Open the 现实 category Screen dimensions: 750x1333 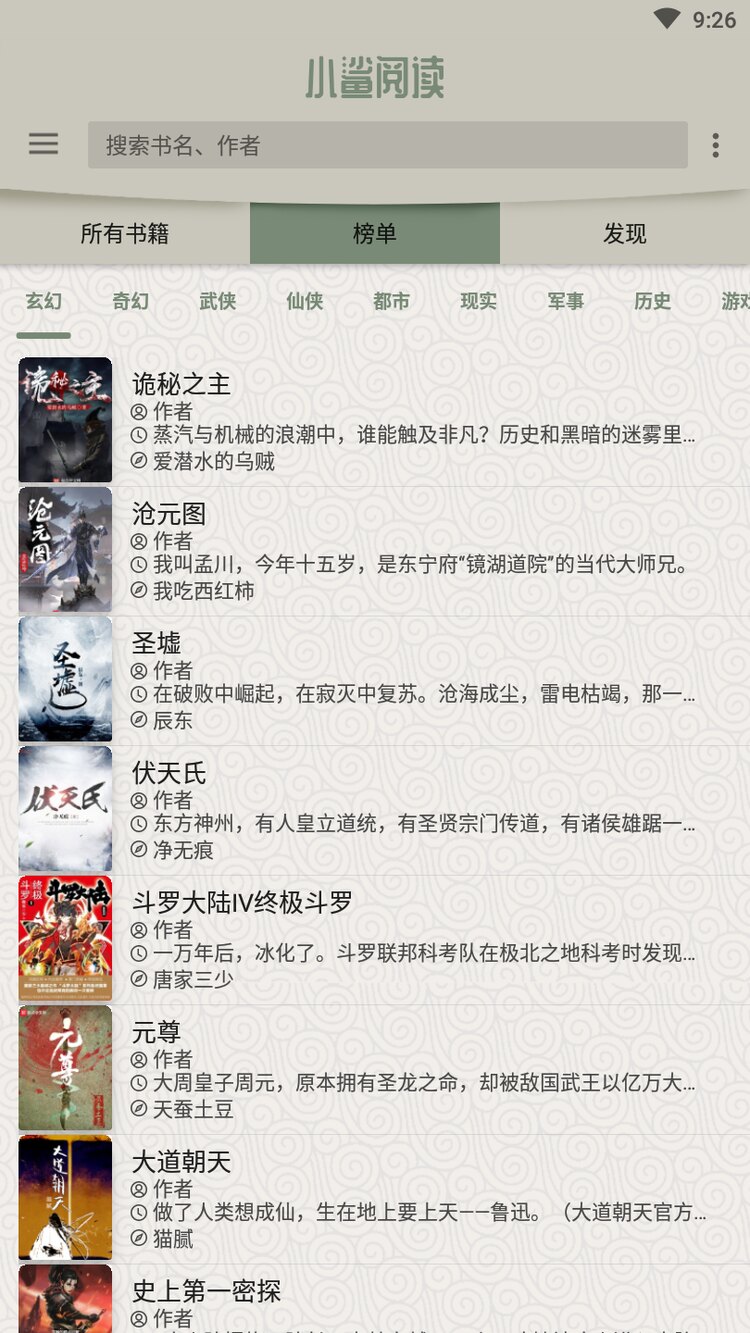[x=478, y=301]
